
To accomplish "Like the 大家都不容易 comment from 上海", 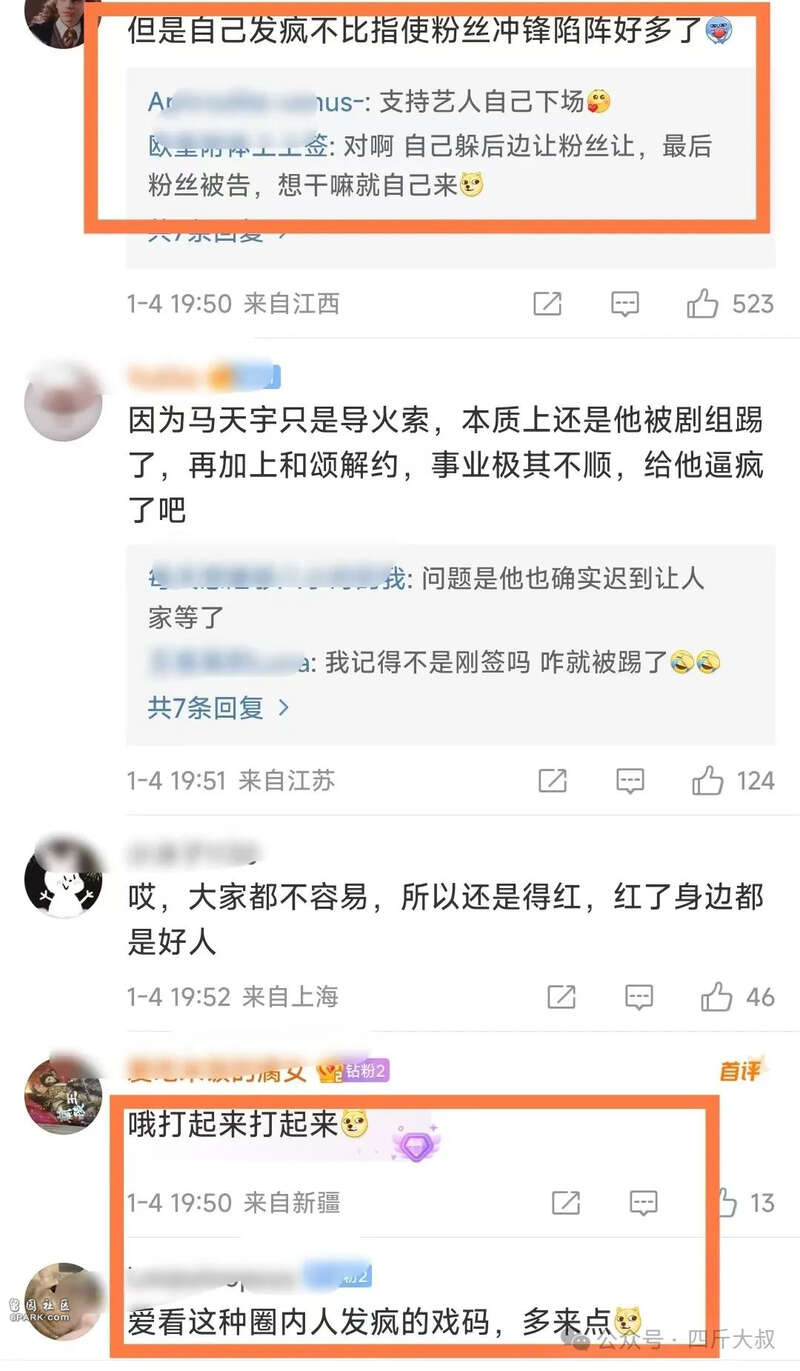I will click(x=717, y=996).
